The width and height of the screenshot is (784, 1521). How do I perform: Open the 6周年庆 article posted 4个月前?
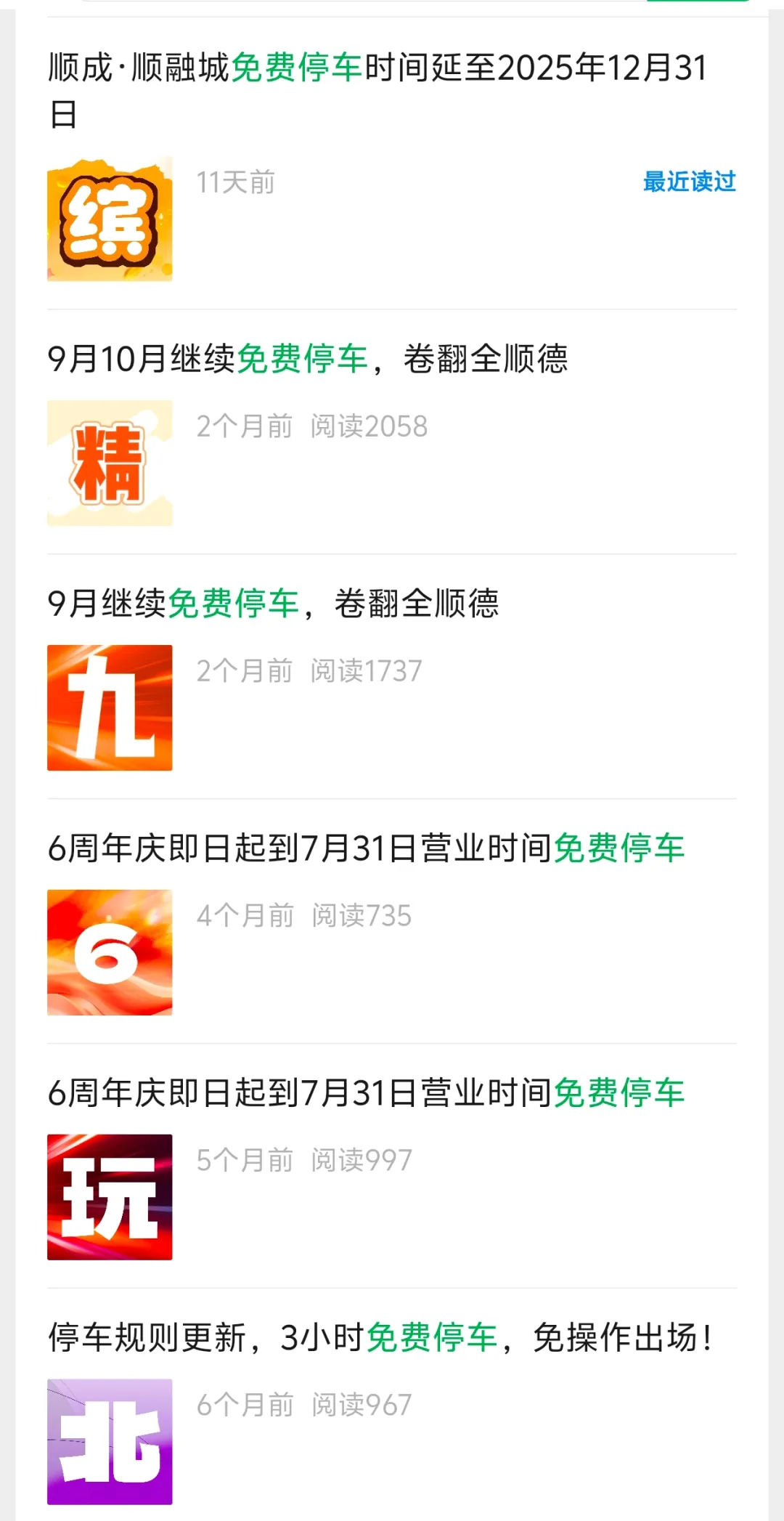pyautogui.click(x=367, y=848)
